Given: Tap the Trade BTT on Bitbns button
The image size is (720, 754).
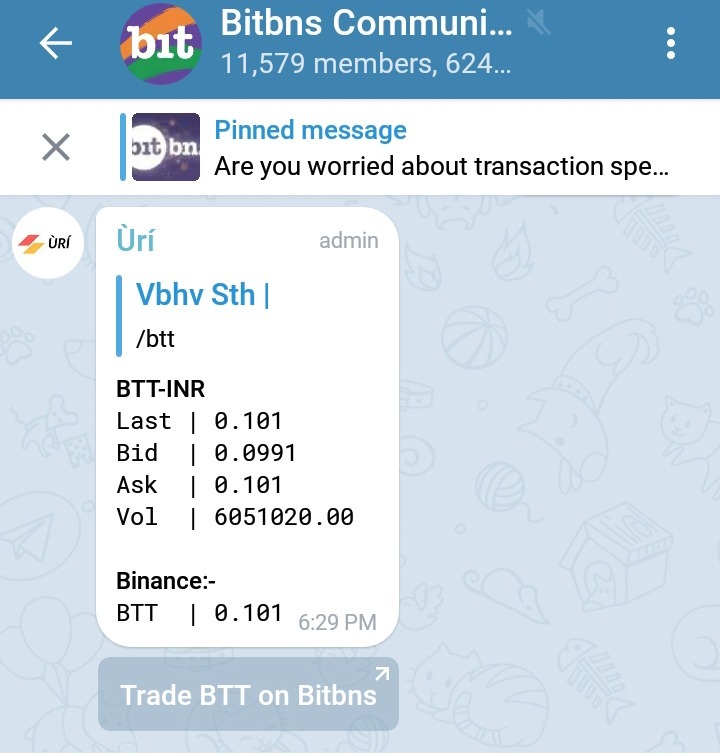Looking at the screenshot, I should [x=248, y=694].
